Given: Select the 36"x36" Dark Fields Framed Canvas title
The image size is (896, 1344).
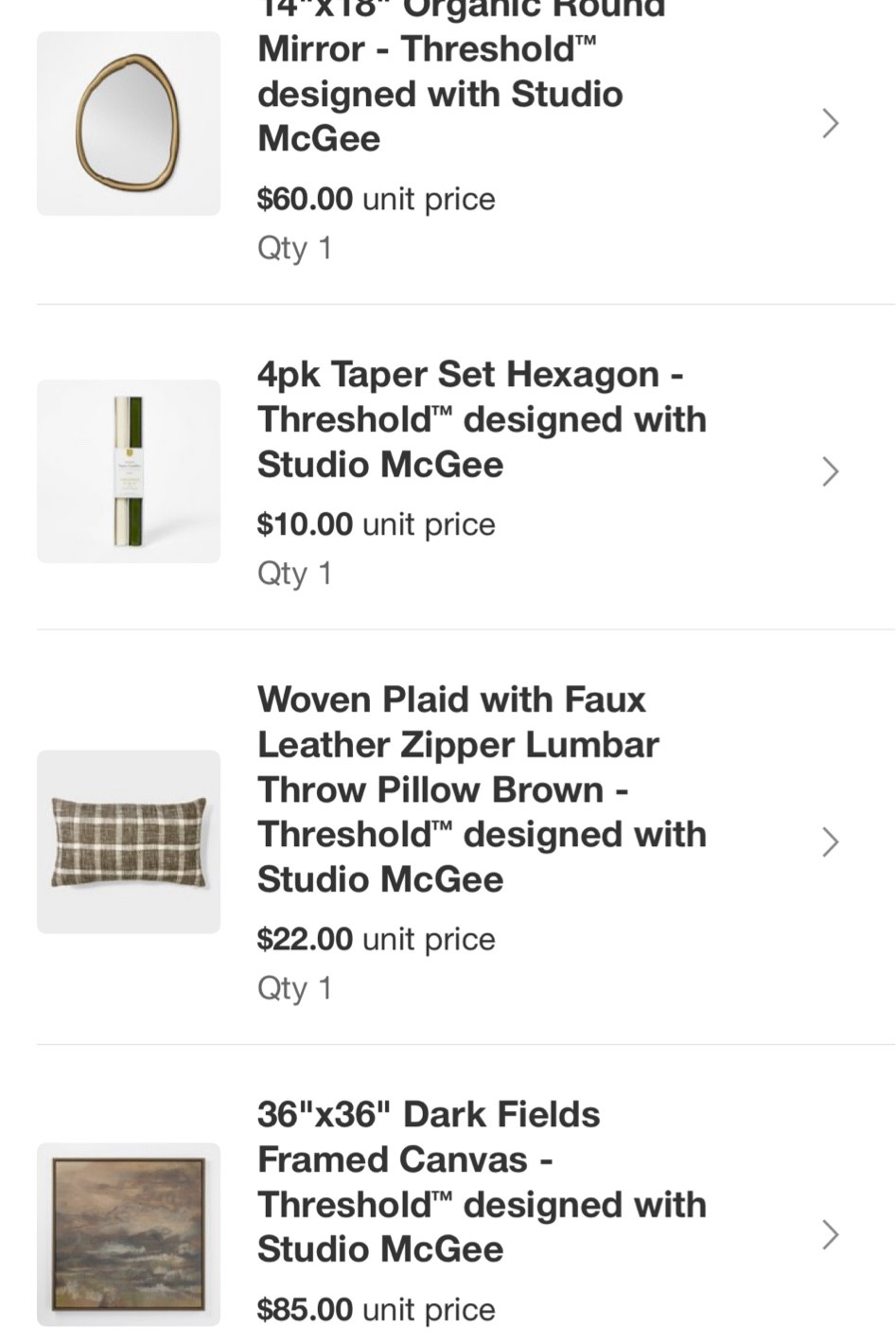Looking at the screenshot, I should click(482, 1181).
